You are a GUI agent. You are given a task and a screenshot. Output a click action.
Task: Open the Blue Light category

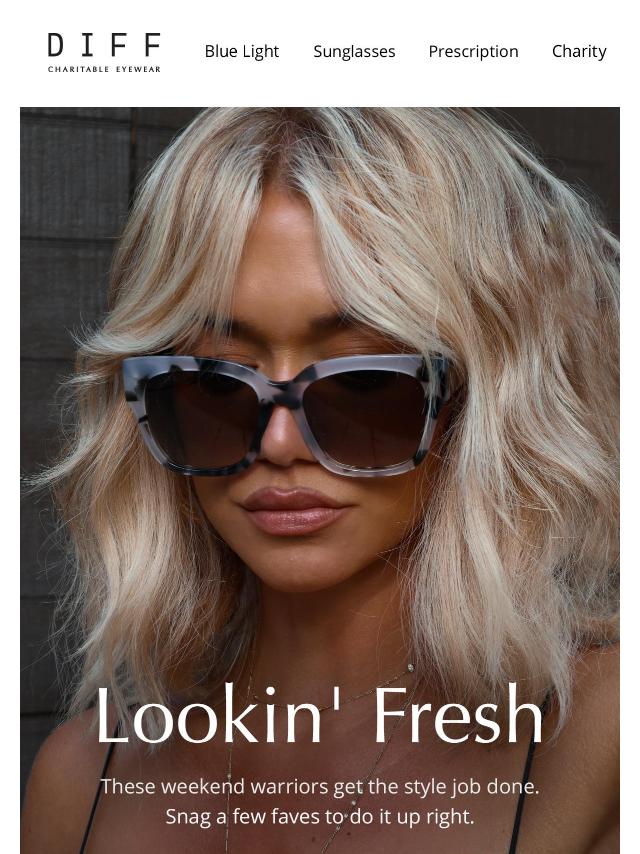pos(241,51)
